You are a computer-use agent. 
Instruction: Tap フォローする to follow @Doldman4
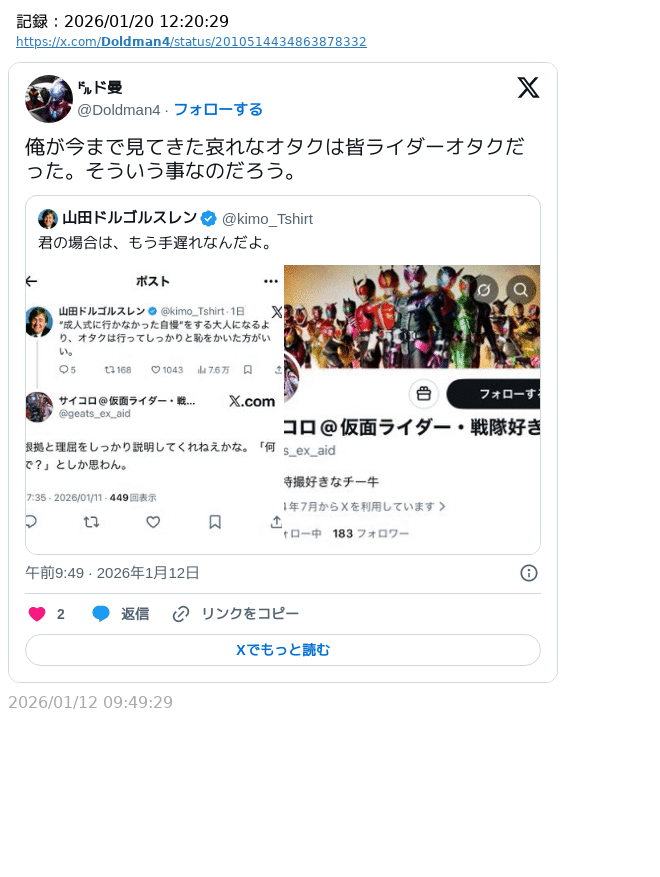(x=218, y=109)
